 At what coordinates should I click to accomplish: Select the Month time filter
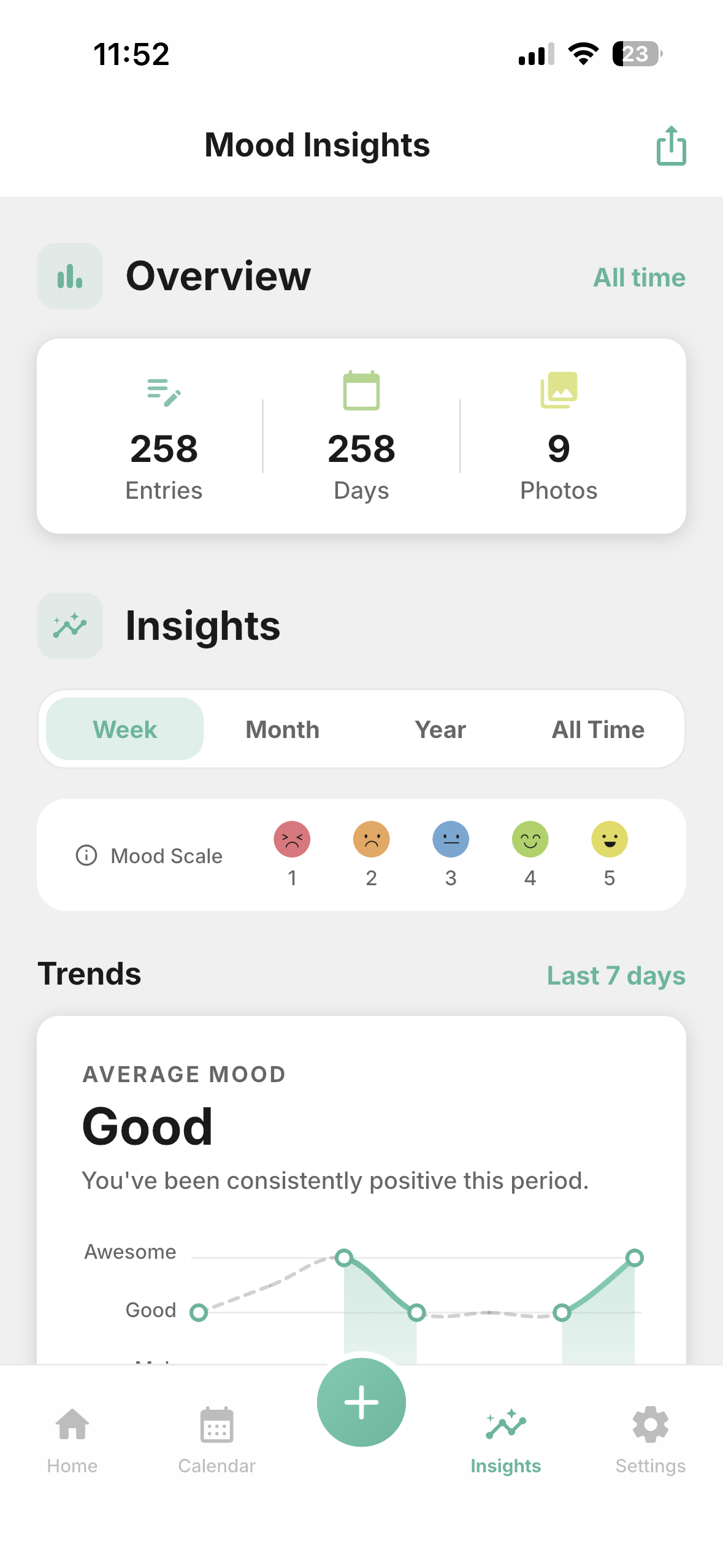[281, 729]
